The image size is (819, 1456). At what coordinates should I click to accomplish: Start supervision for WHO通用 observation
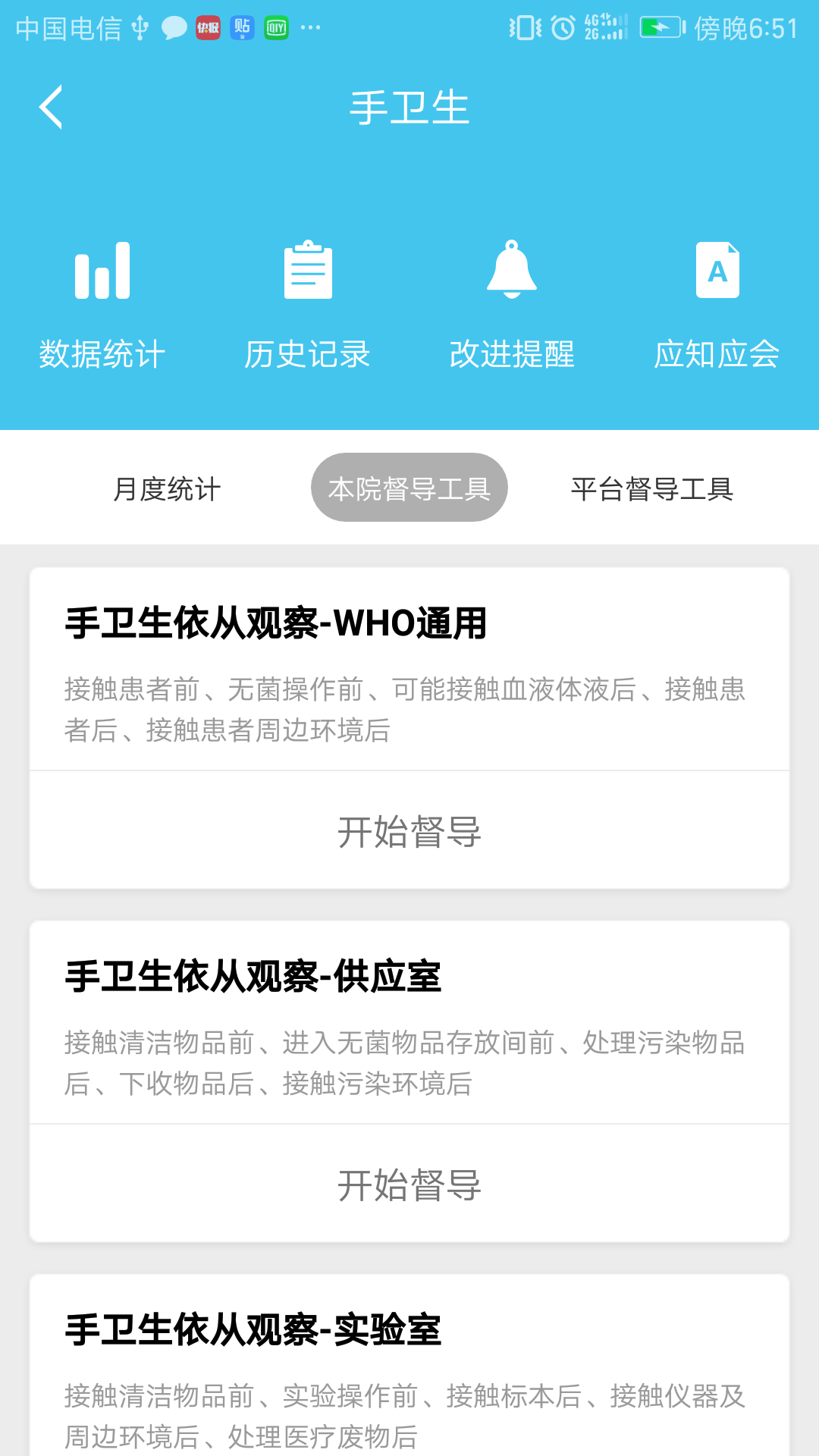tap(409, 832)
